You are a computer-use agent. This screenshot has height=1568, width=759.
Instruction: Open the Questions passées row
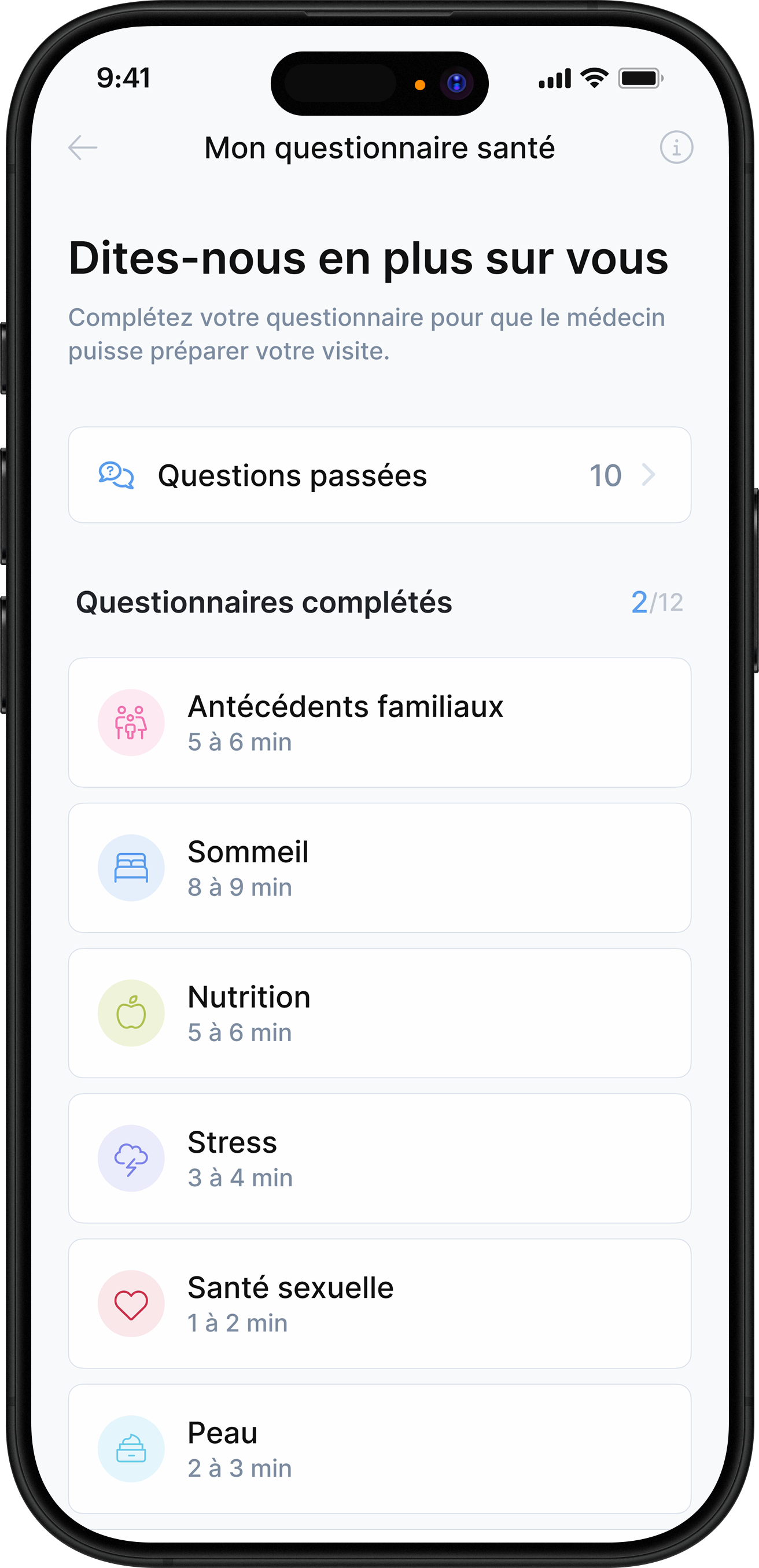(379, 475)
